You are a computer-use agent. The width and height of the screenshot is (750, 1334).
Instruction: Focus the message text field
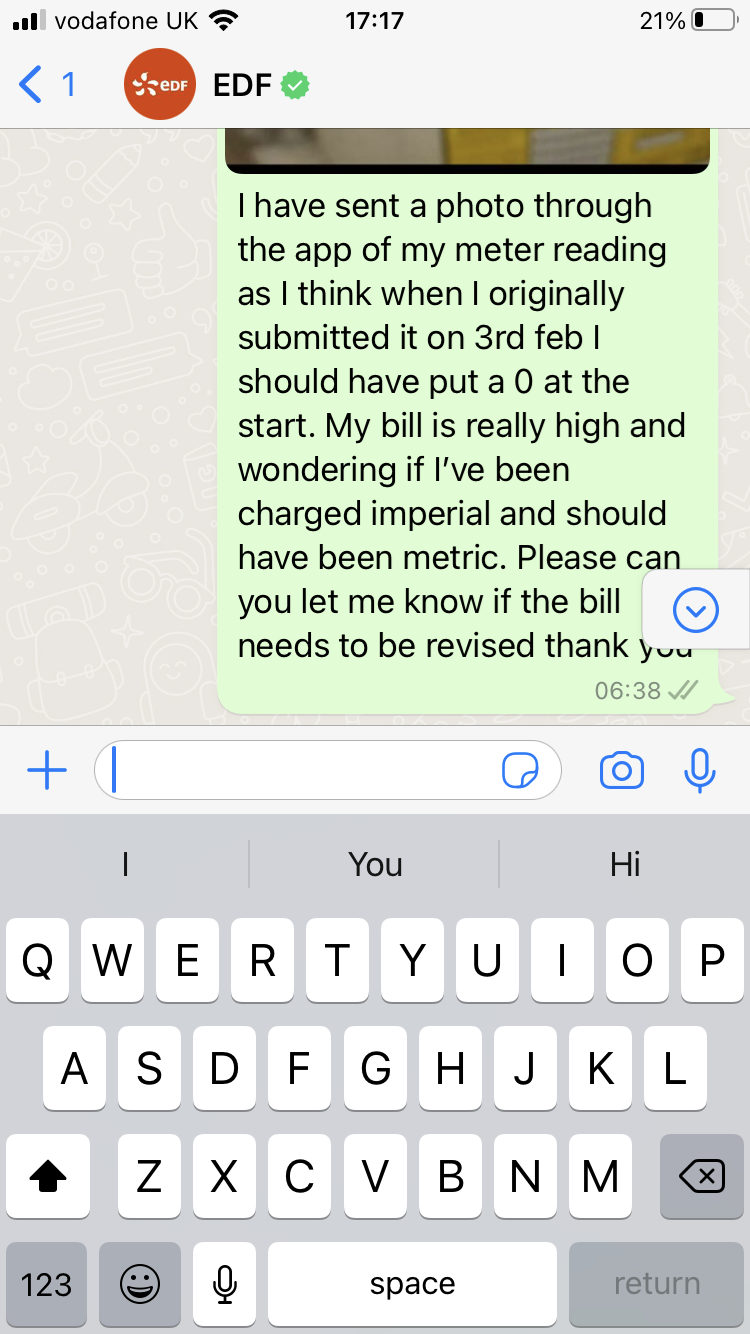(300, 770)
